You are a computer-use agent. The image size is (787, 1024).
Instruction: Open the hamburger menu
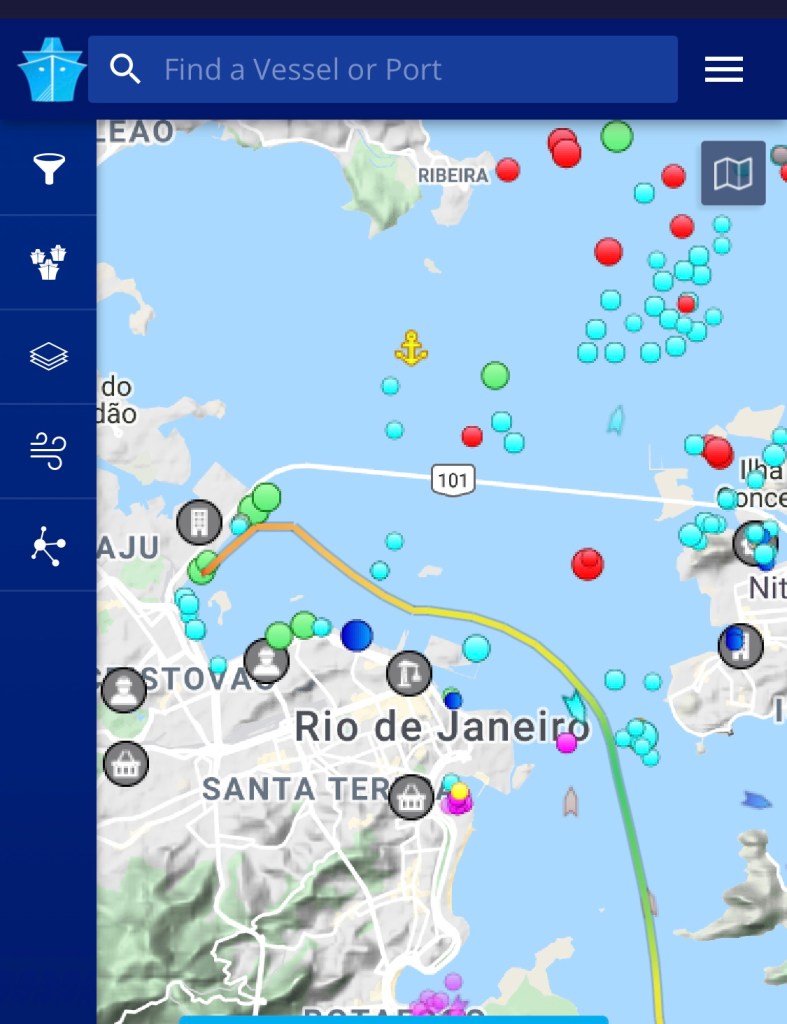[x=723, y=69]
